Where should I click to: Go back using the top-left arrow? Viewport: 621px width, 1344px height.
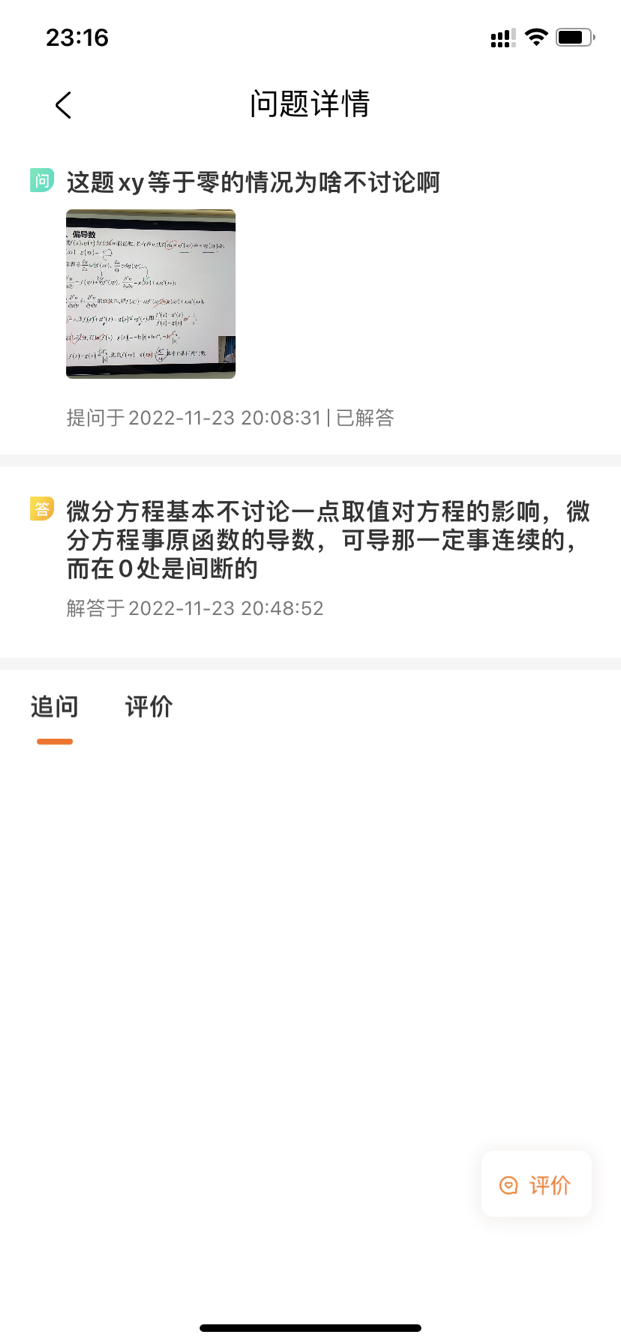[x=63, y=105]
